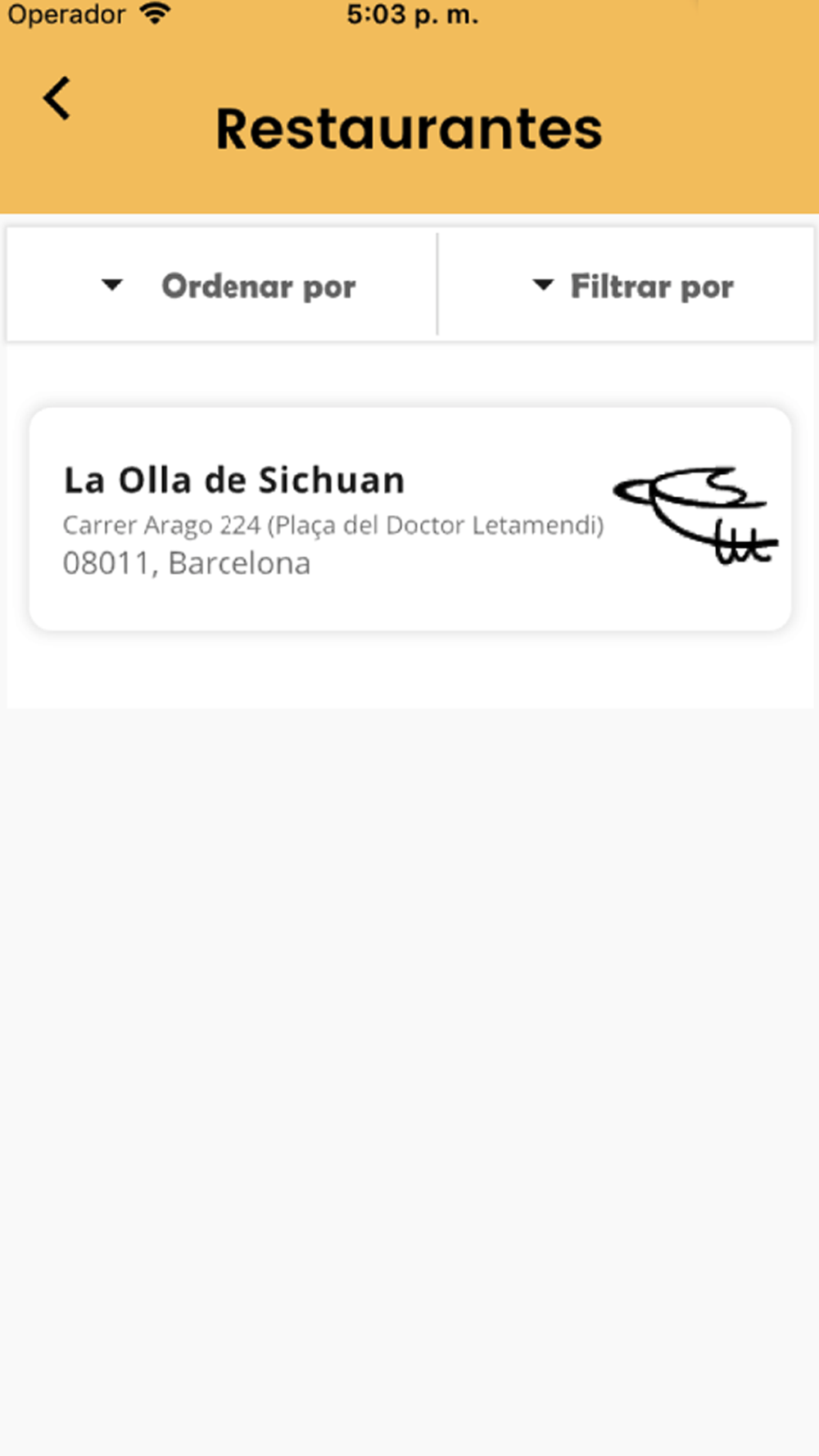Image resolution: width=819 pixels, height=1456 pixels.
Task: Open the Filtrar por dropdown
Action: pyautogui.click(x=627, y=285)
